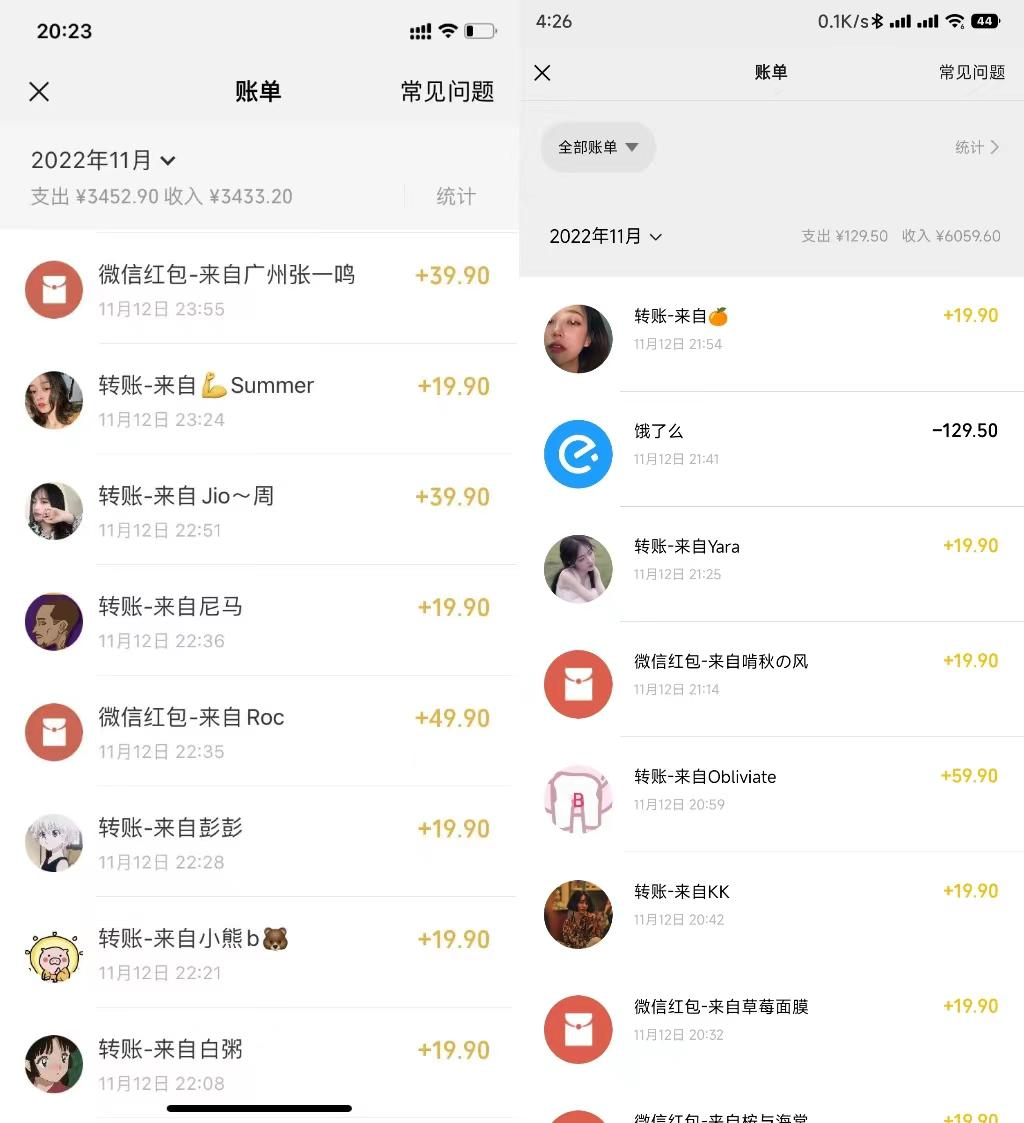Tap the 饿了么 Eleme app icon
1024x1123 pixels.
[x=578, y=454]
